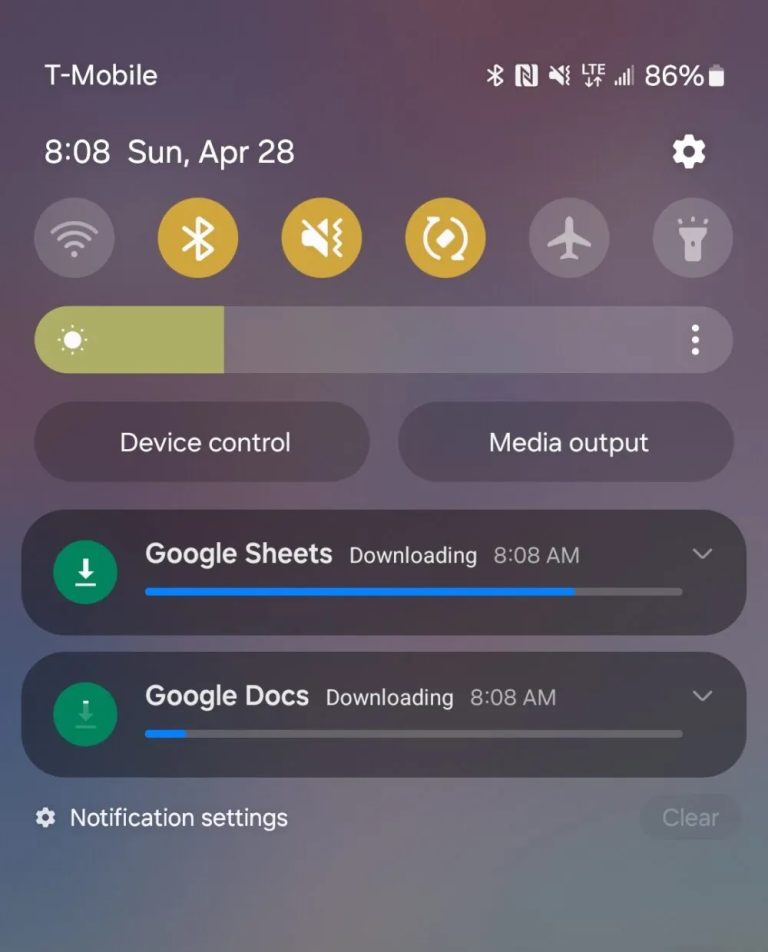This screenshot has width=768, height=952.
Task: Disable the Bluetooth quick toggle
Action: 198,238
